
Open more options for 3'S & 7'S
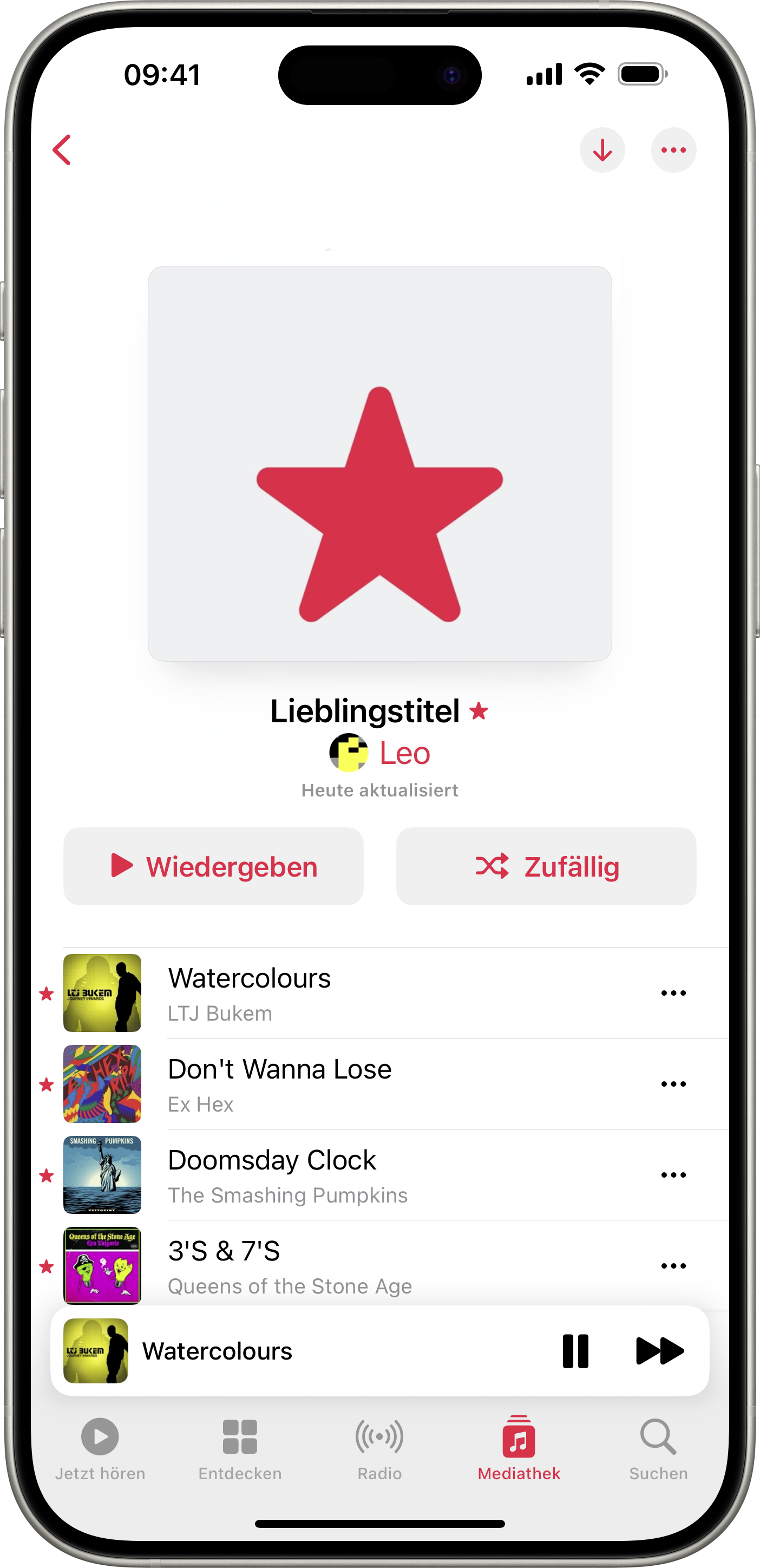(673, 1265)
